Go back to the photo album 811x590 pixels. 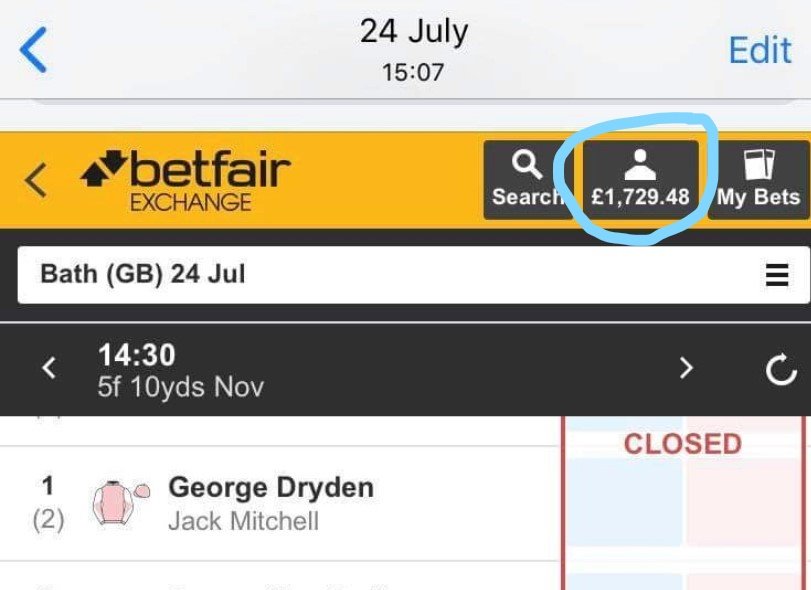(x=33, y=50)
